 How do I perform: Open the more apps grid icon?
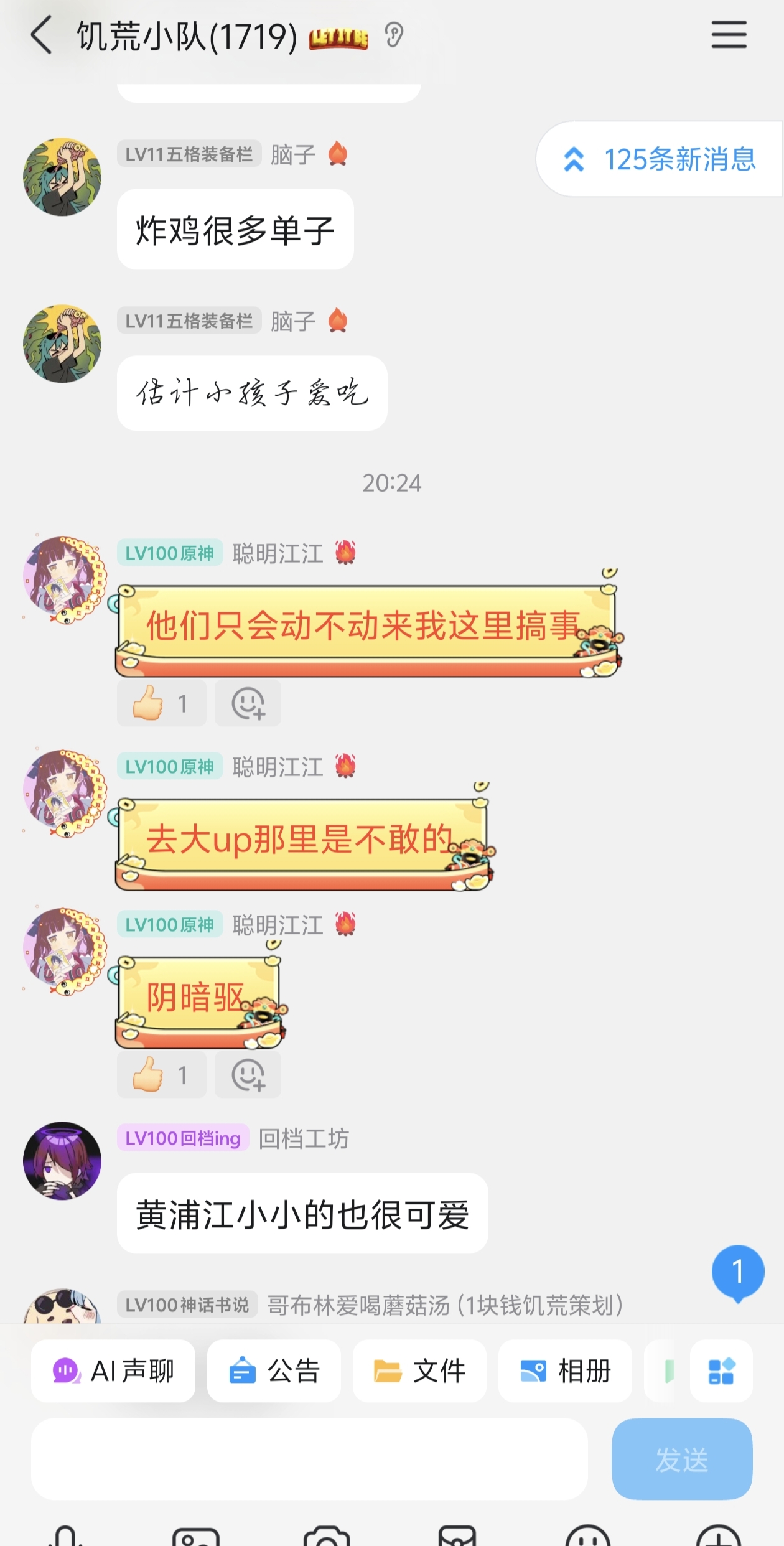721,1370
